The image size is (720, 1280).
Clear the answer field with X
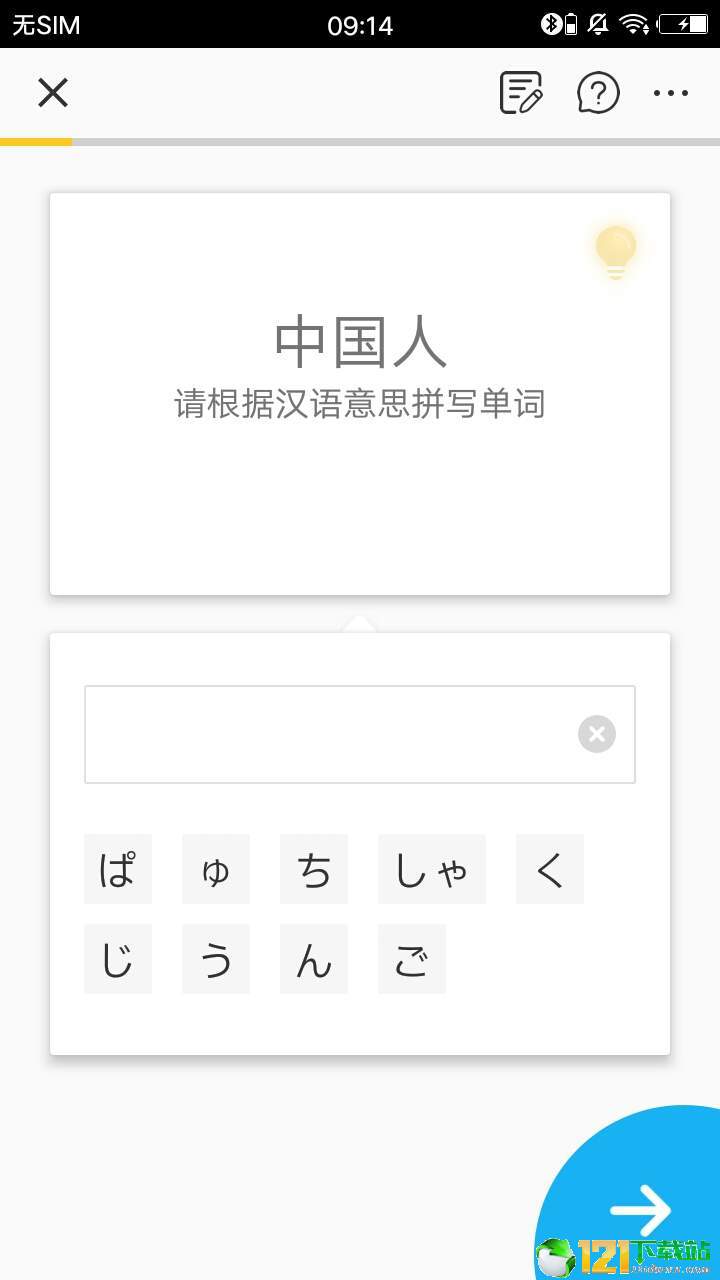(597, 734)
